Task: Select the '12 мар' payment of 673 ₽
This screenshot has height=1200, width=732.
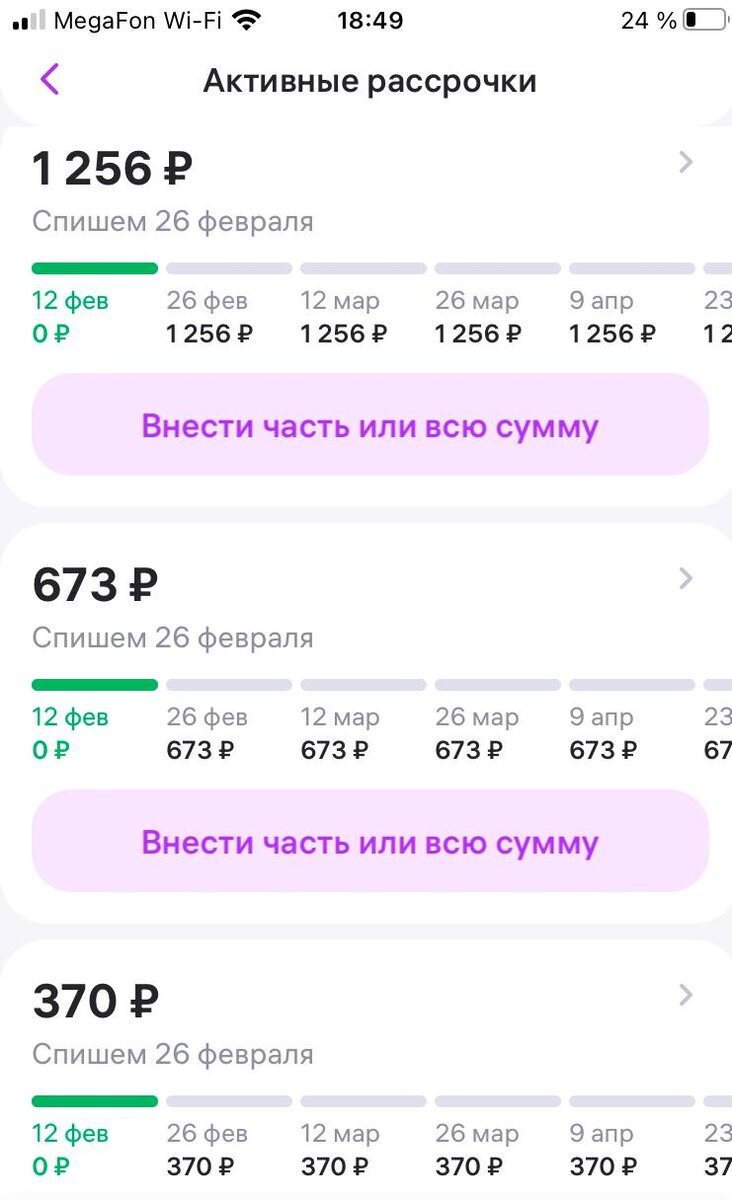Action: [x=342, y=733]
